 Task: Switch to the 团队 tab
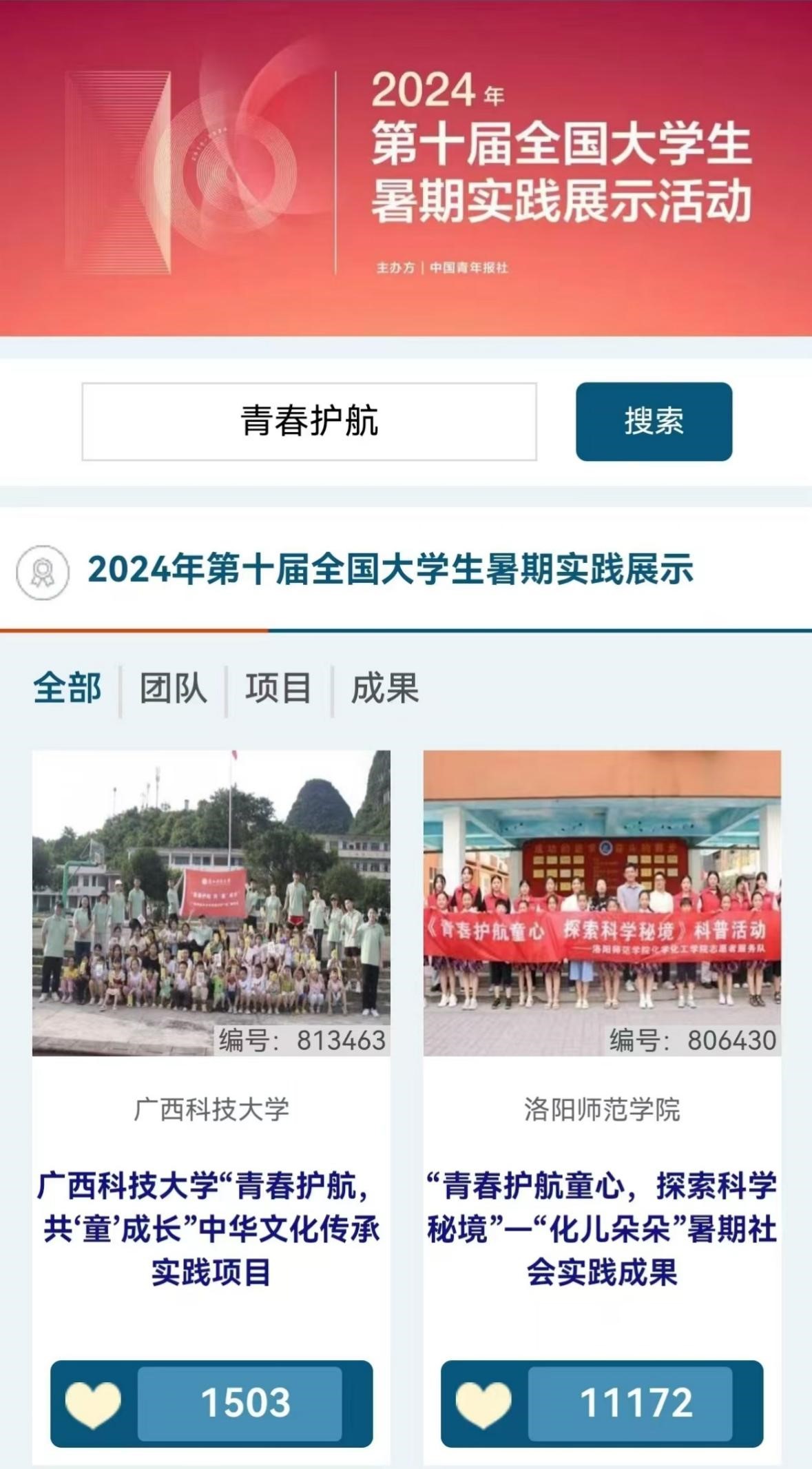(173, 688)
